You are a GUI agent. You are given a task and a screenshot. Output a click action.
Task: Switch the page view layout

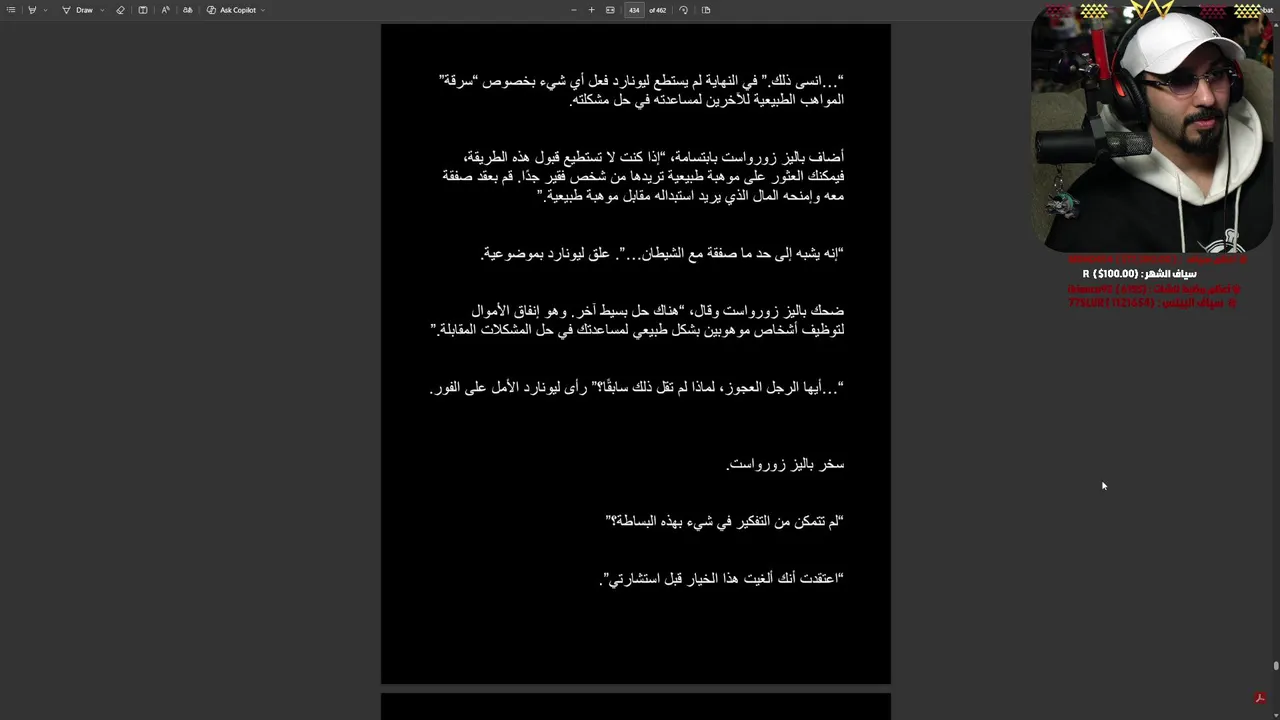point(706,10)
